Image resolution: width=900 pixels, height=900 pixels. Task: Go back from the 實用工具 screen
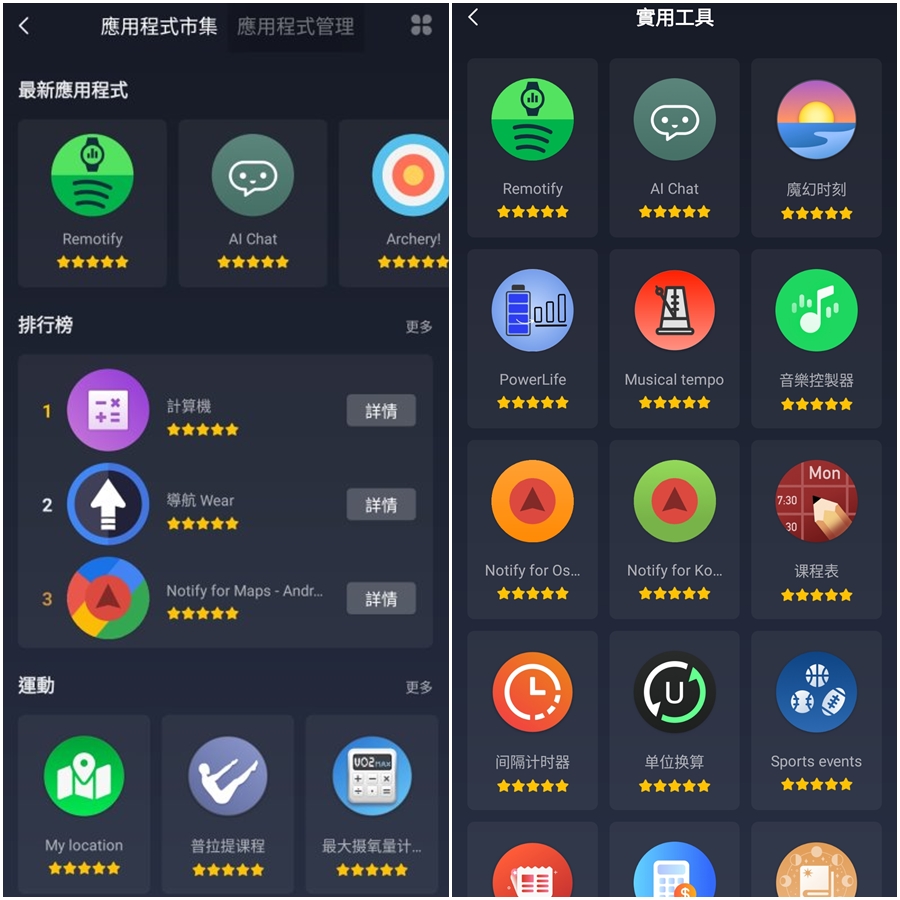click(x=473, y=18)
